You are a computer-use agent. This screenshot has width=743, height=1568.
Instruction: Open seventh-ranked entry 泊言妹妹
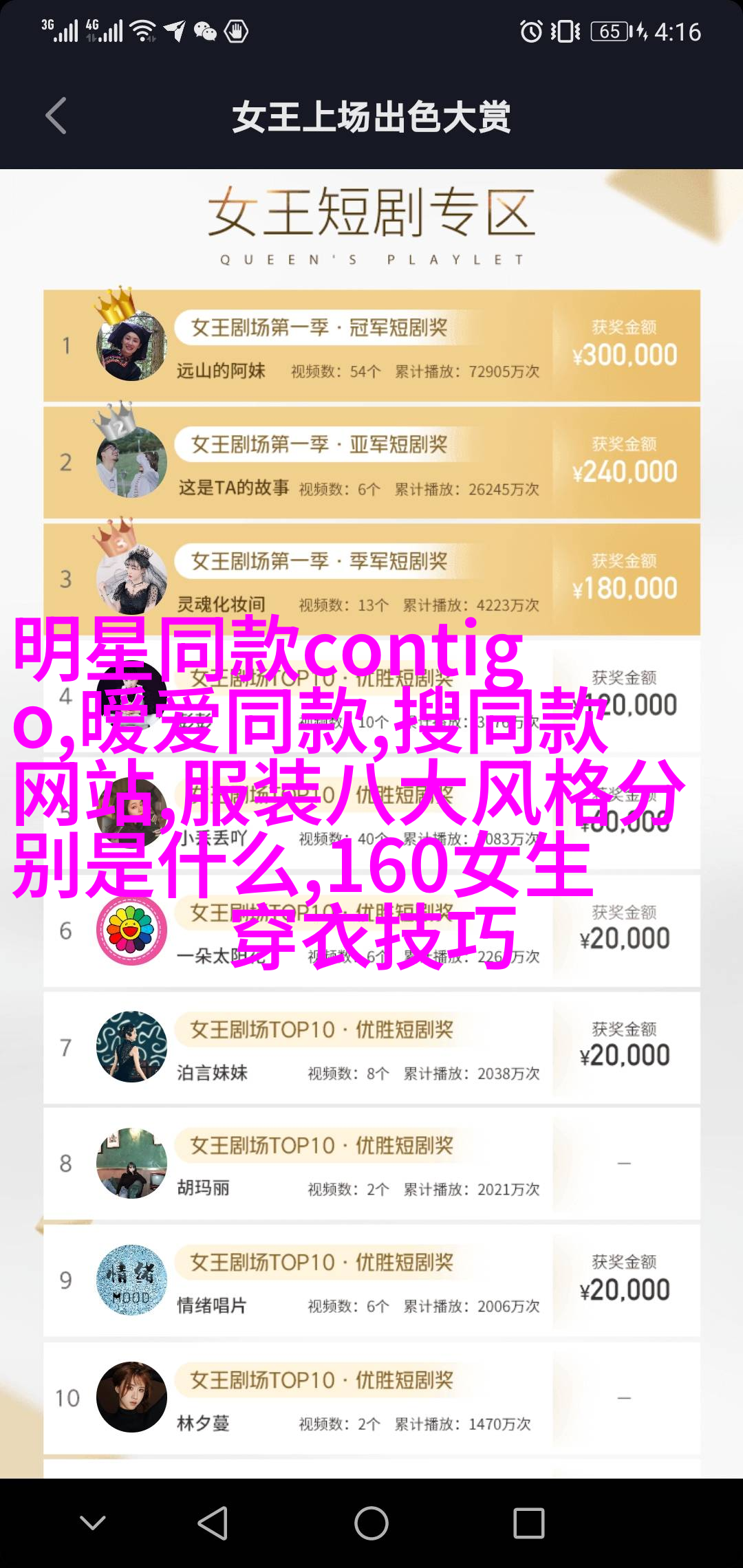pyautogui.click(x=371, y=1048)
